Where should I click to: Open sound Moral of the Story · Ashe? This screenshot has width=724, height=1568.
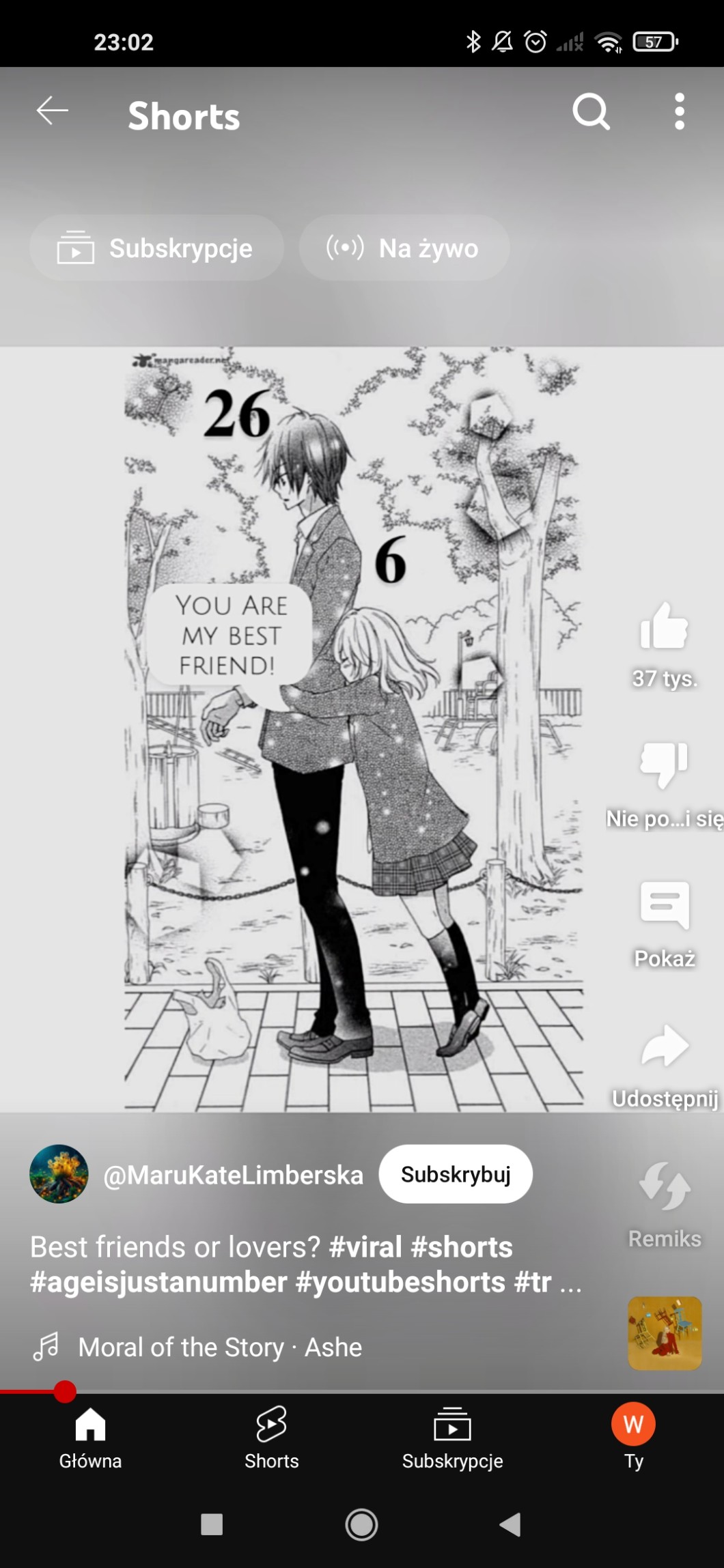coord(220,1347)
